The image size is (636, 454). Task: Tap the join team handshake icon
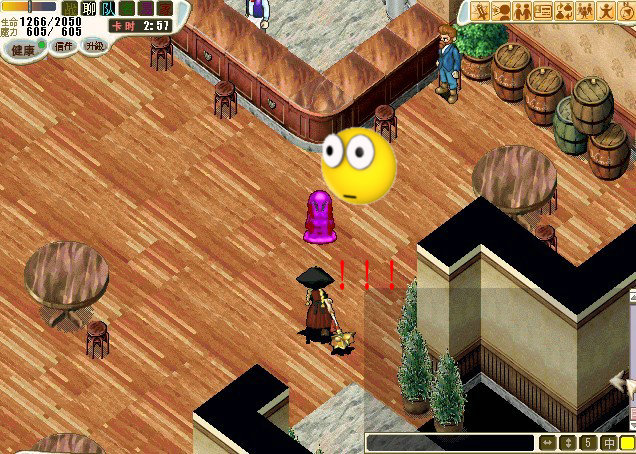point(523,10)
